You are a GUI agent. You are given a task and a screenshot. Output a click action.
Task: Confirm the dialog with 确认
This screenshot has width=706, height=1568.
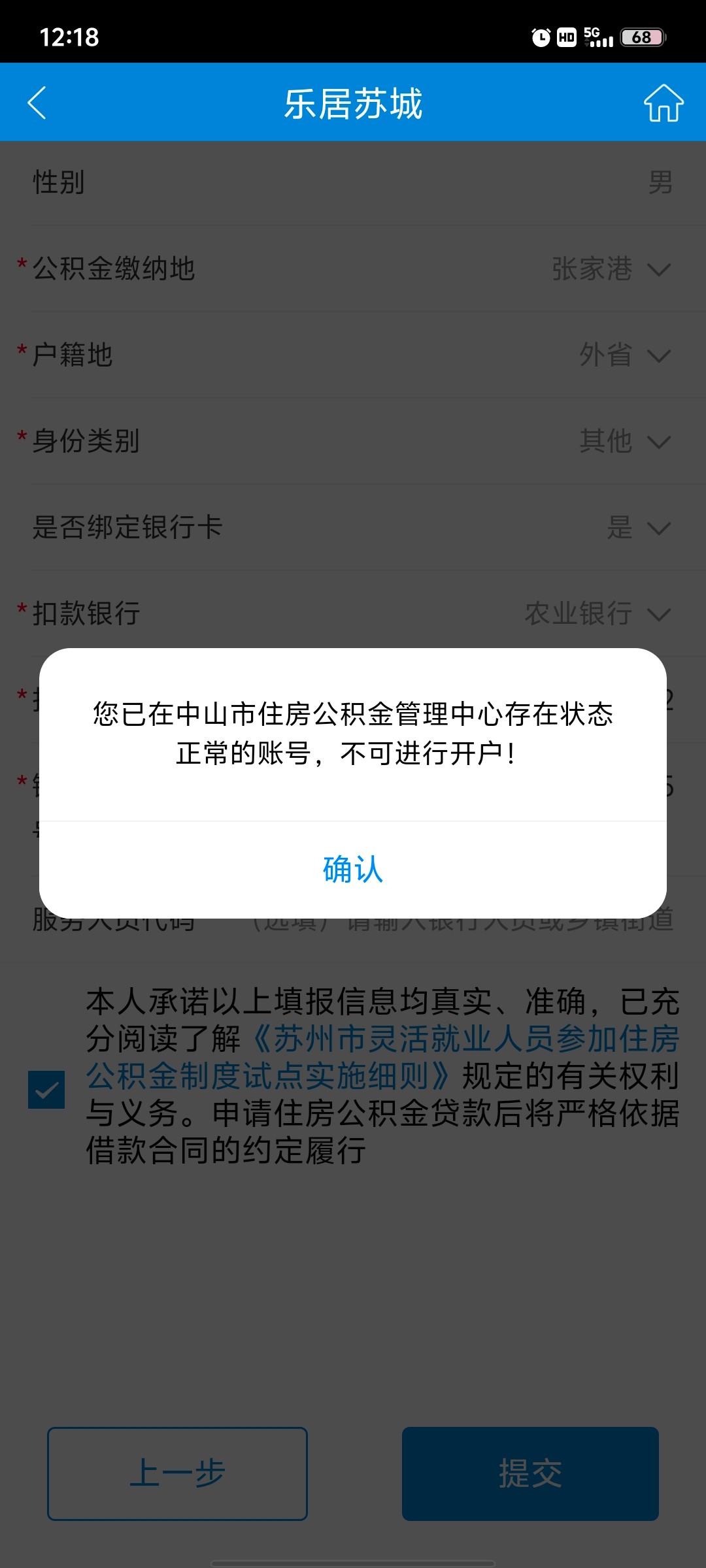[353, 870]
